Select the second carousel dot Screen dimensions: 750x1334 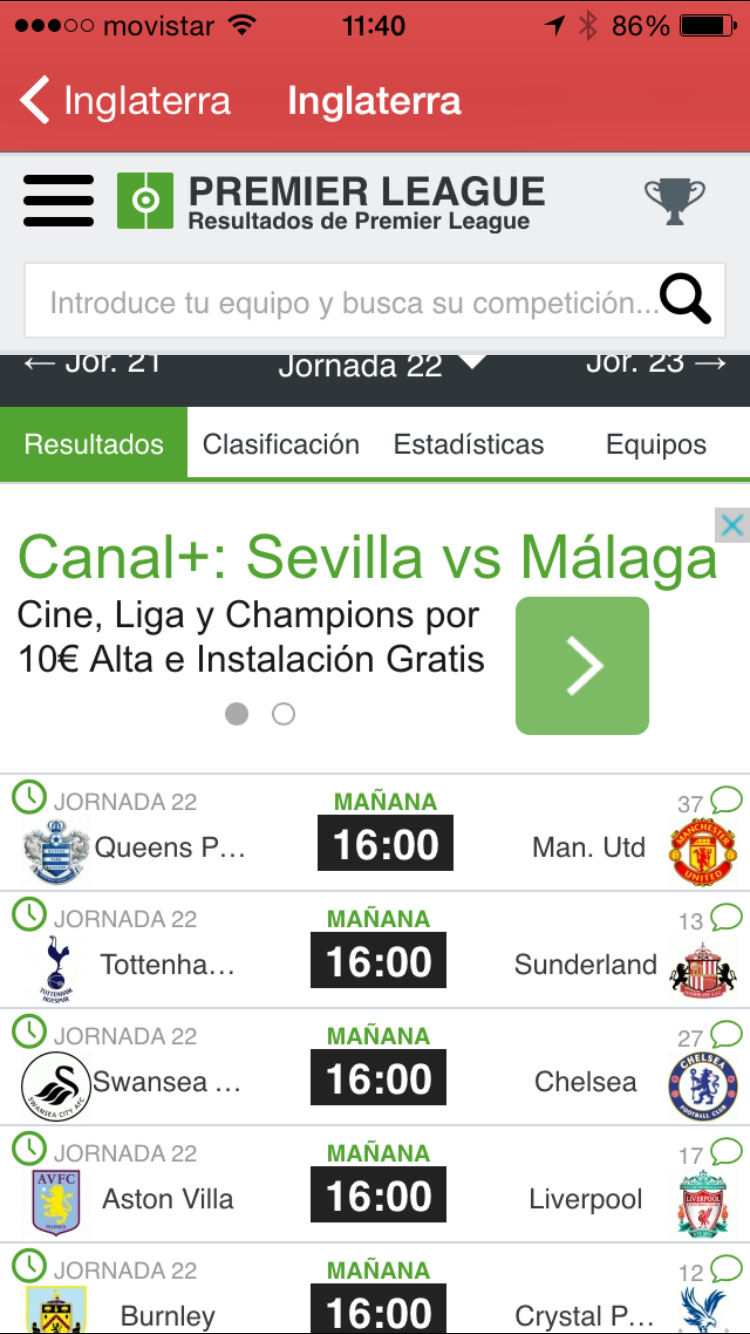[283, 714]
